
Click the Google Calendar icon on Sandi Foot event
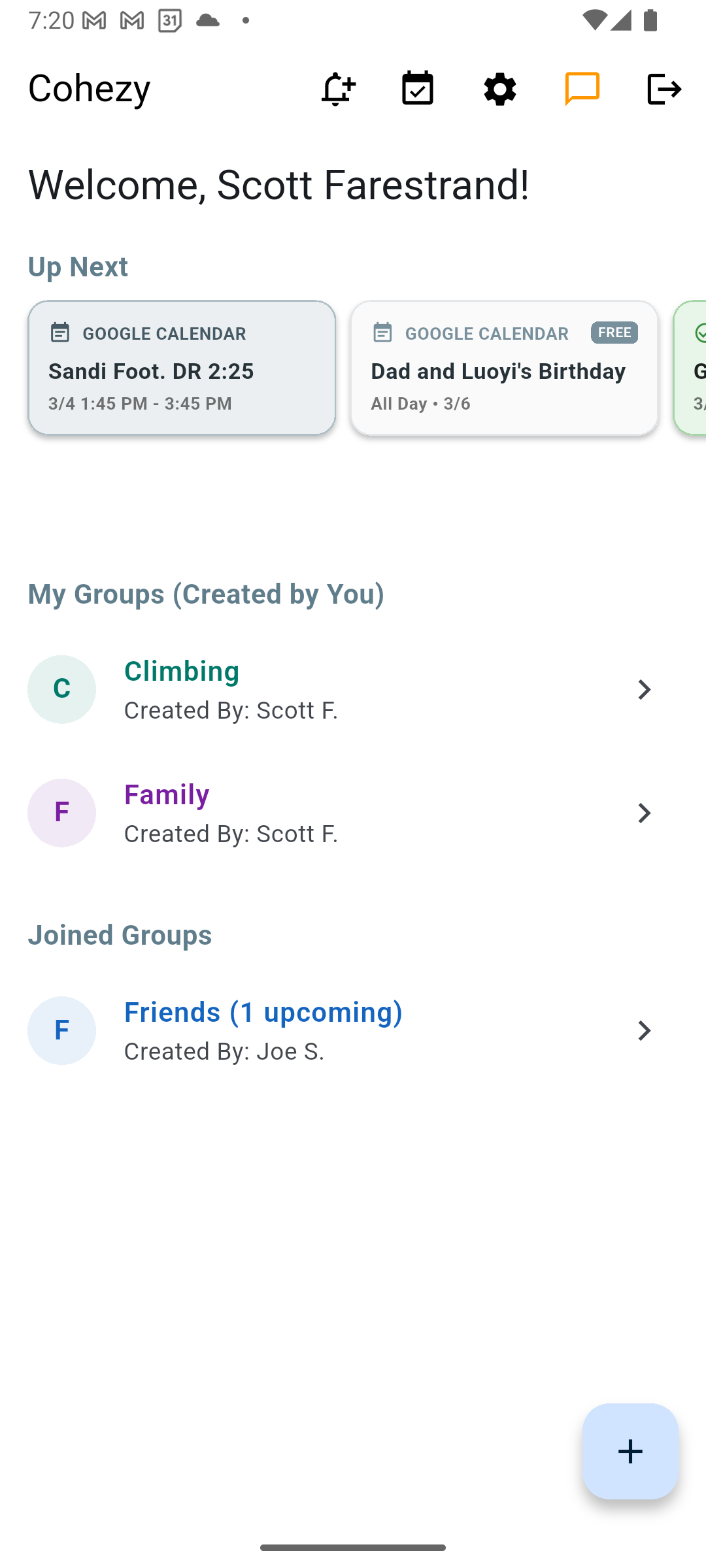pyautogui.click(x=60, y=333)
